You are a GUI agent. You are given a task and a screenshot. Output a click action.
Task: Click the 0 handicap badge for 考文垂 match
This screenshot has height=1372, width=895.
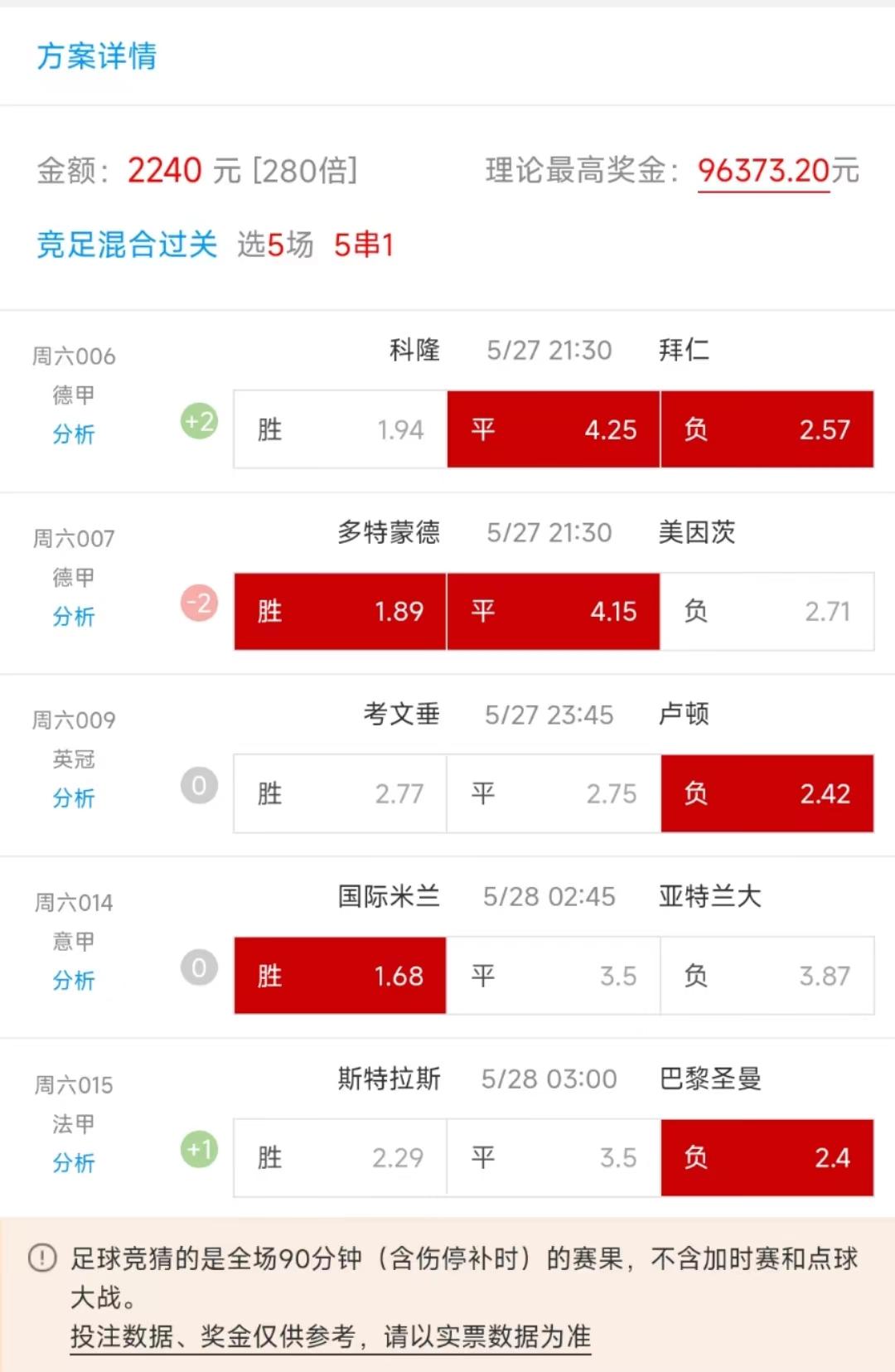(198, 785)
